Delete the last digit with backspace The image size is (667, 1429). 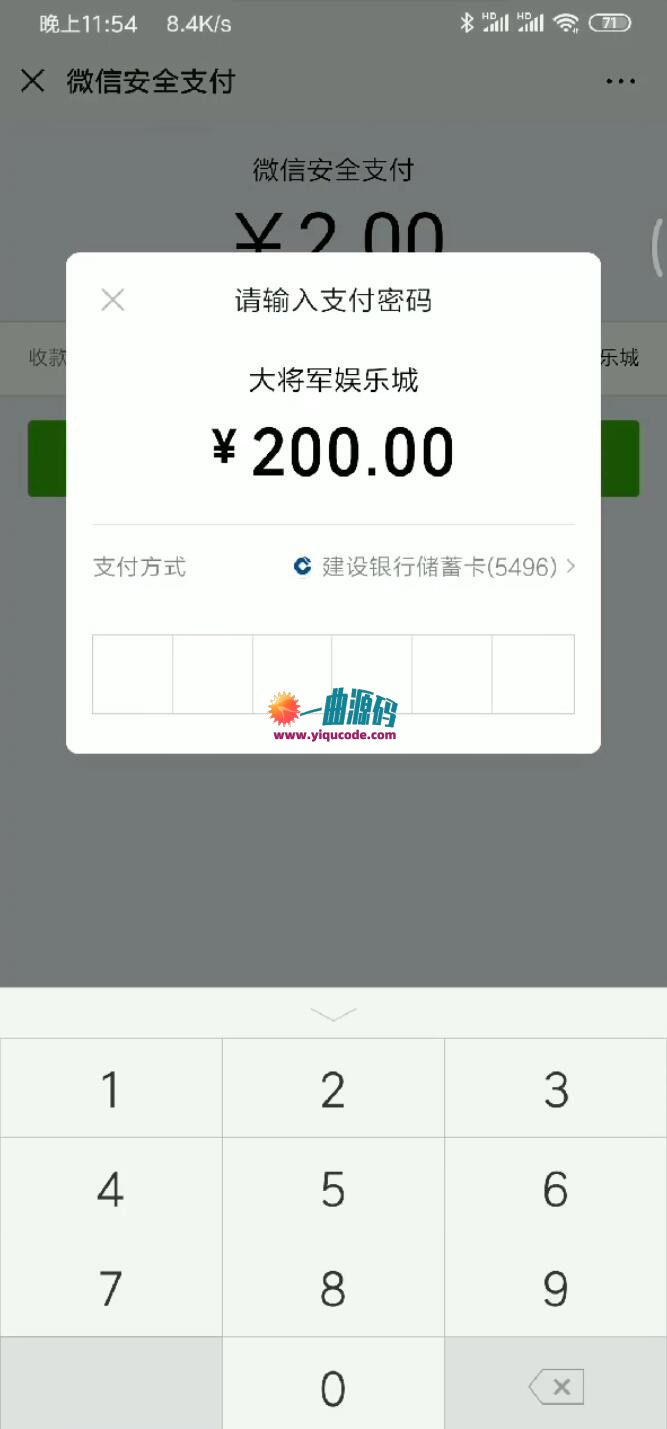(x=556, y=1385)
